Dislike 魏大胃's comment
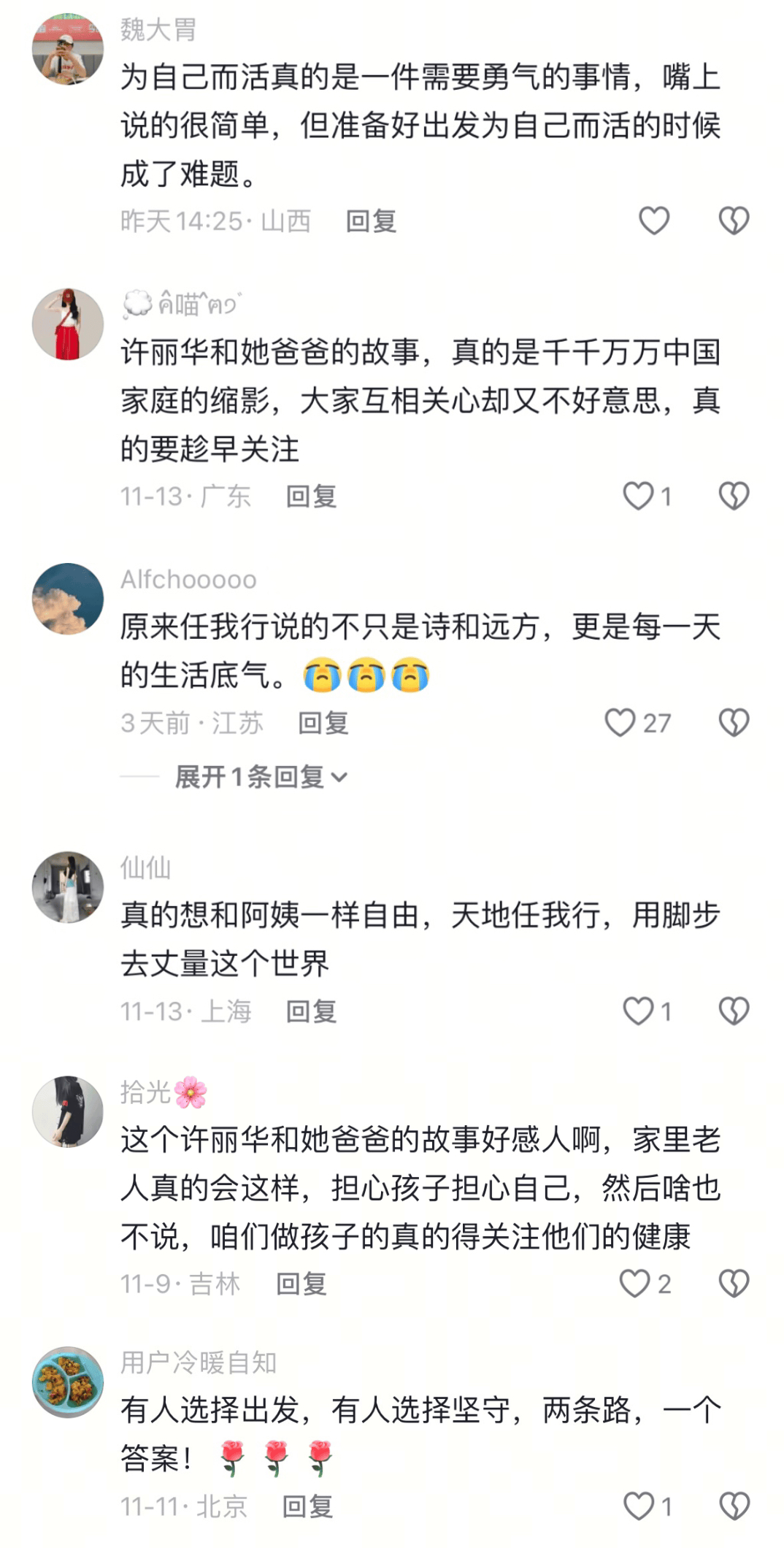This screenshot has width=784, height=1548. (x=734, y=221)
